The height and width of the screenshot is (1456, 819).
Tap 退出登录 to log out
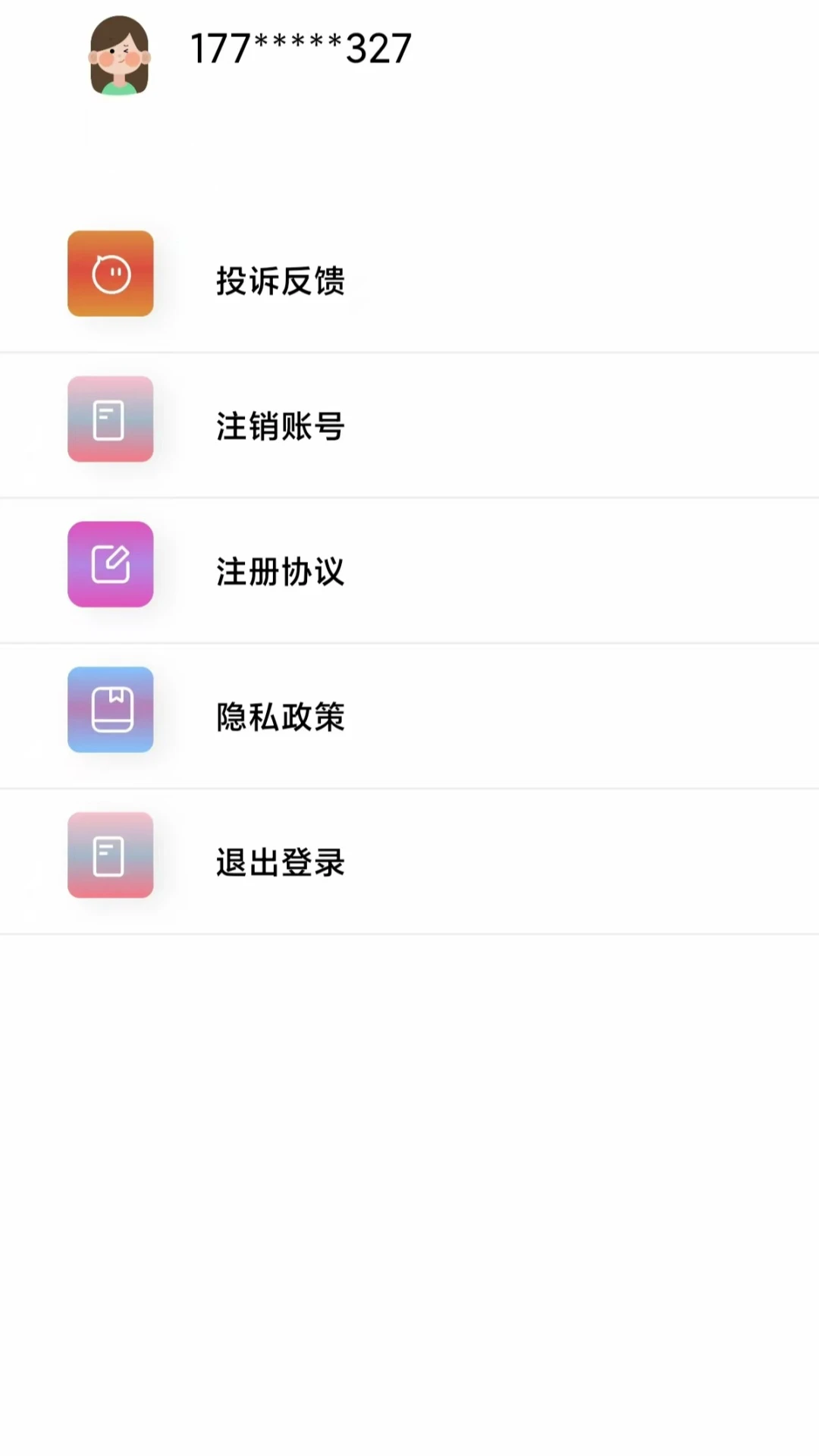pyautogui.click(x=279, y=862)
